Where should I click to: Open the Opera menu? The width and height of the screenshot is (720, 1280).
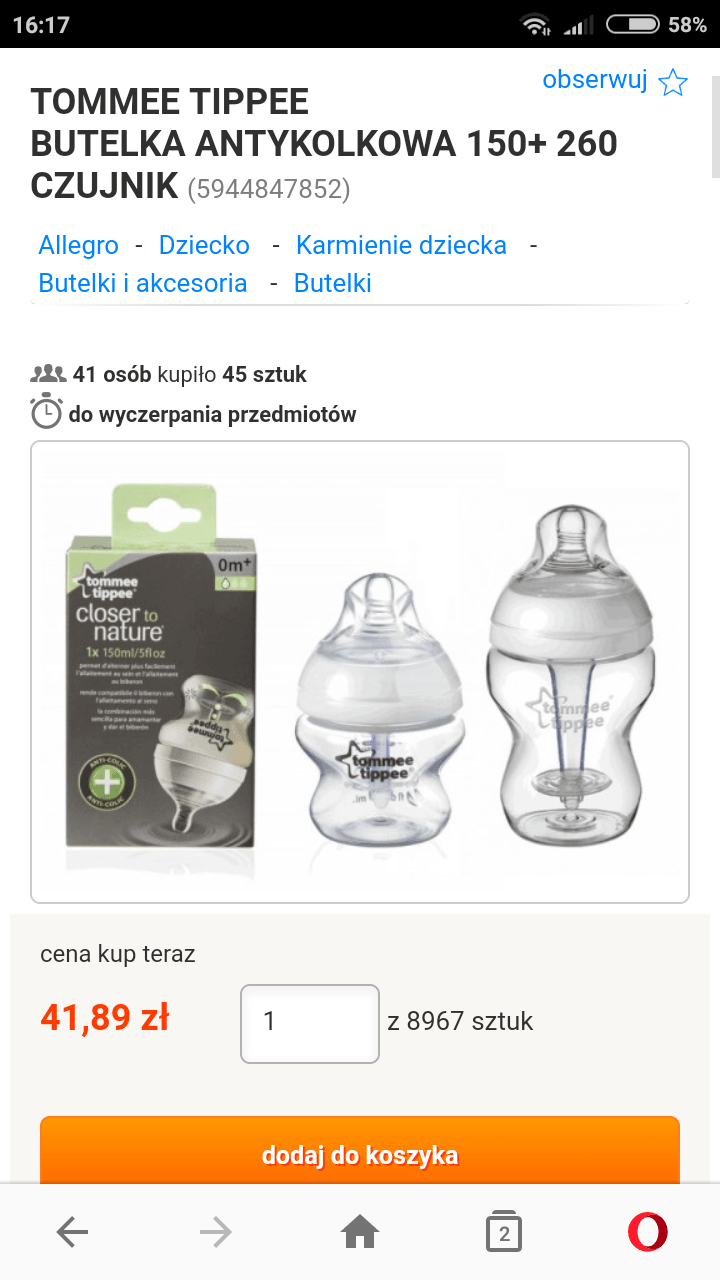coord(647,1232)
